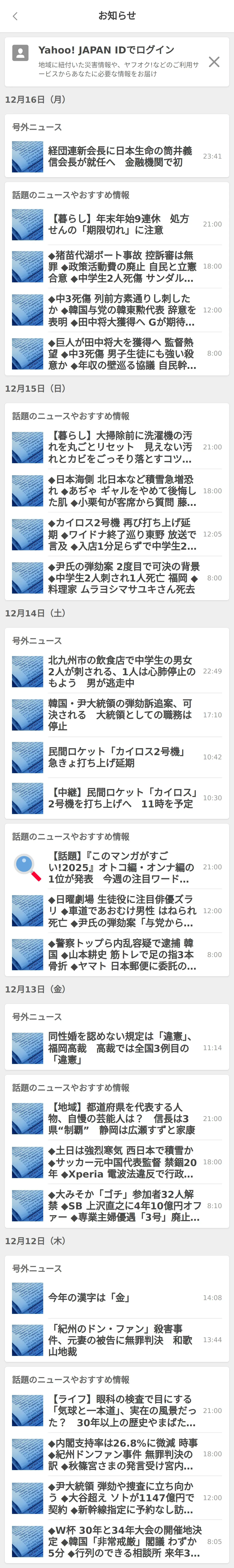Open the 北九州市の飲食店で中学生 news item
Screen dimensions: 234x1568
[122, 671]
